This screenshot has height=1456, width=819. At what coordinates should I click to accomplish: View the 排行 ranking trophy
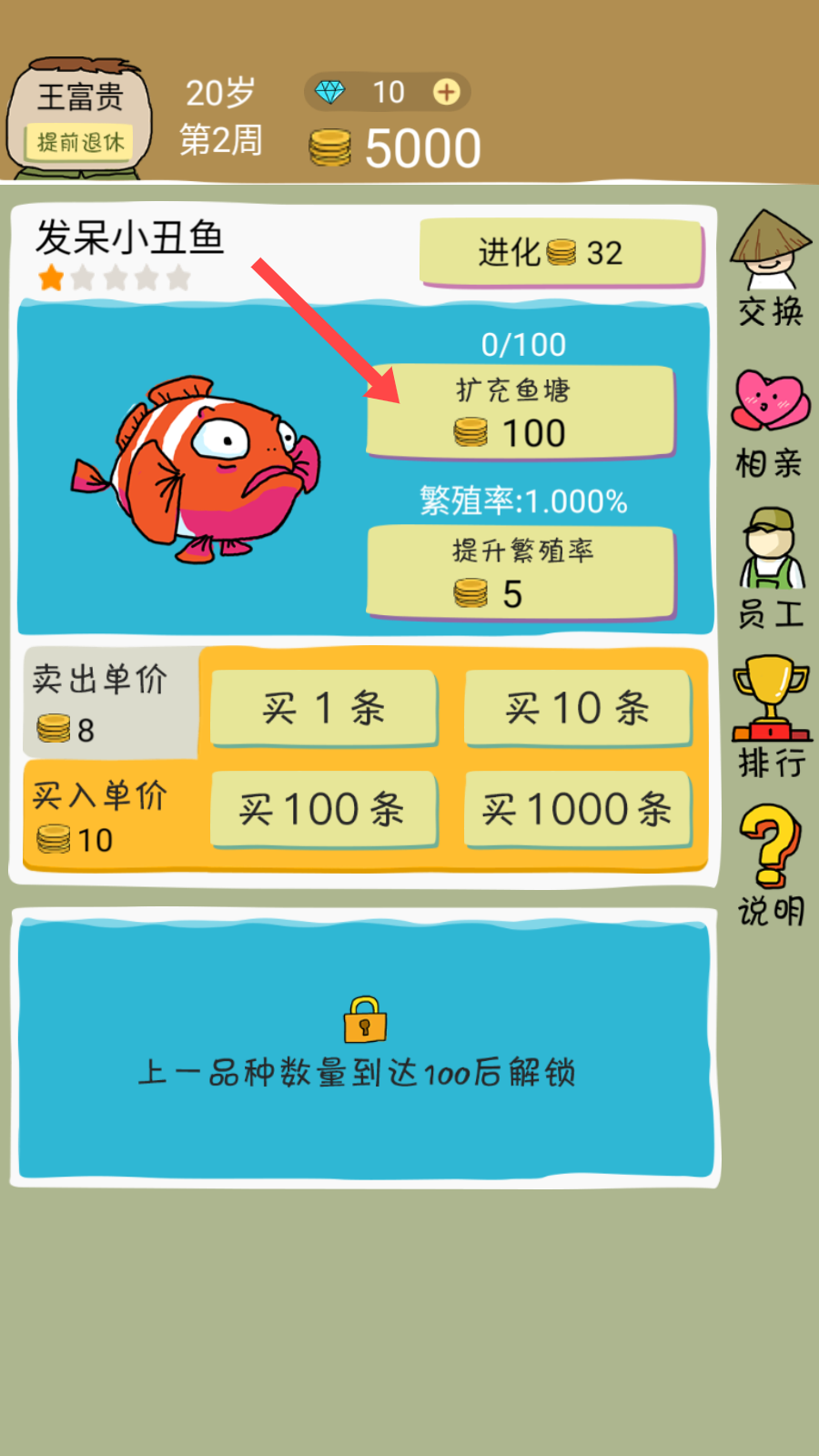(x=771, y=717)
